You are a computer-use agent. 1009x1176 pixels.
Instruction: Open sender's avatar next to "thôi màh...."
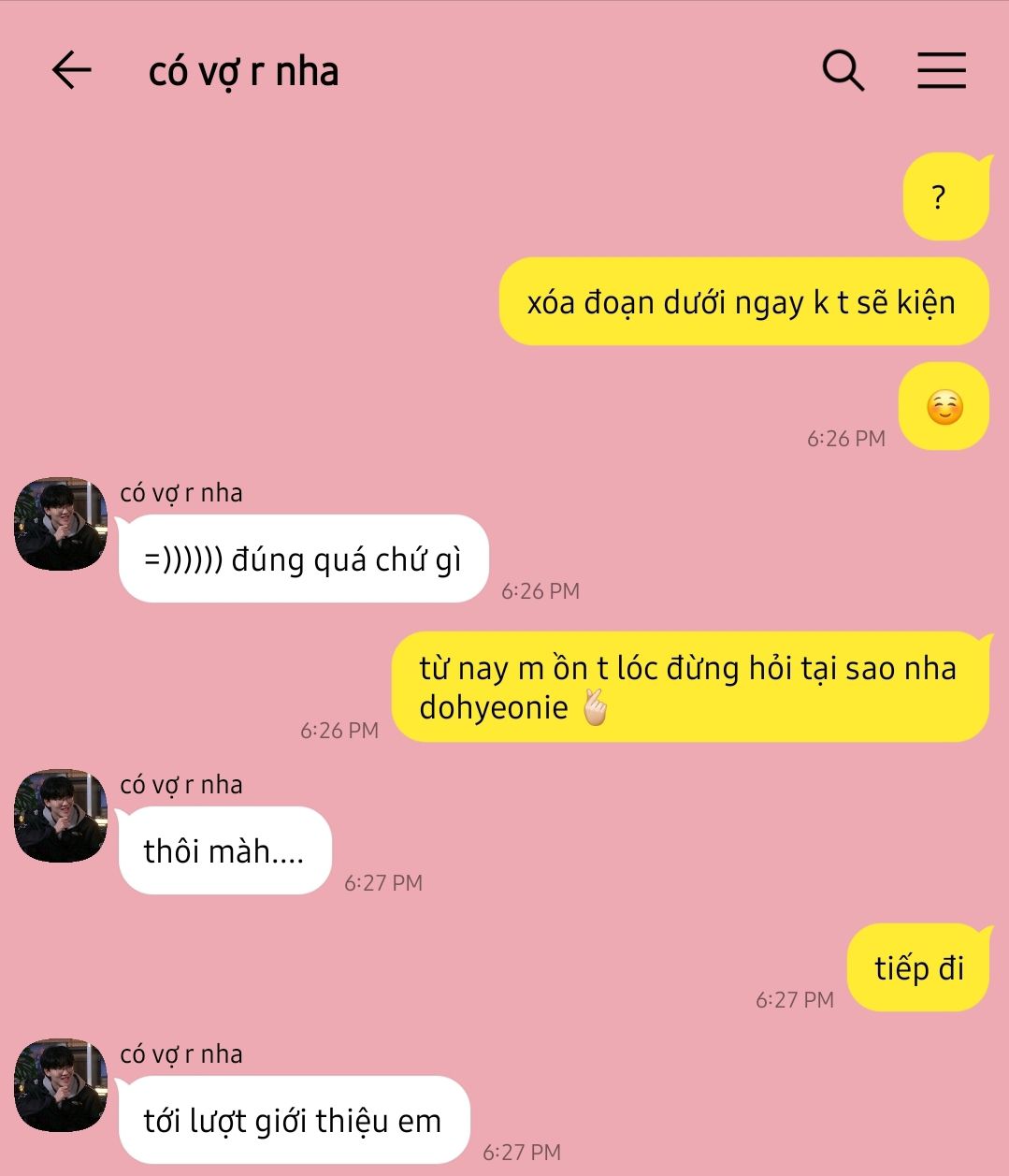click(61, 816)
